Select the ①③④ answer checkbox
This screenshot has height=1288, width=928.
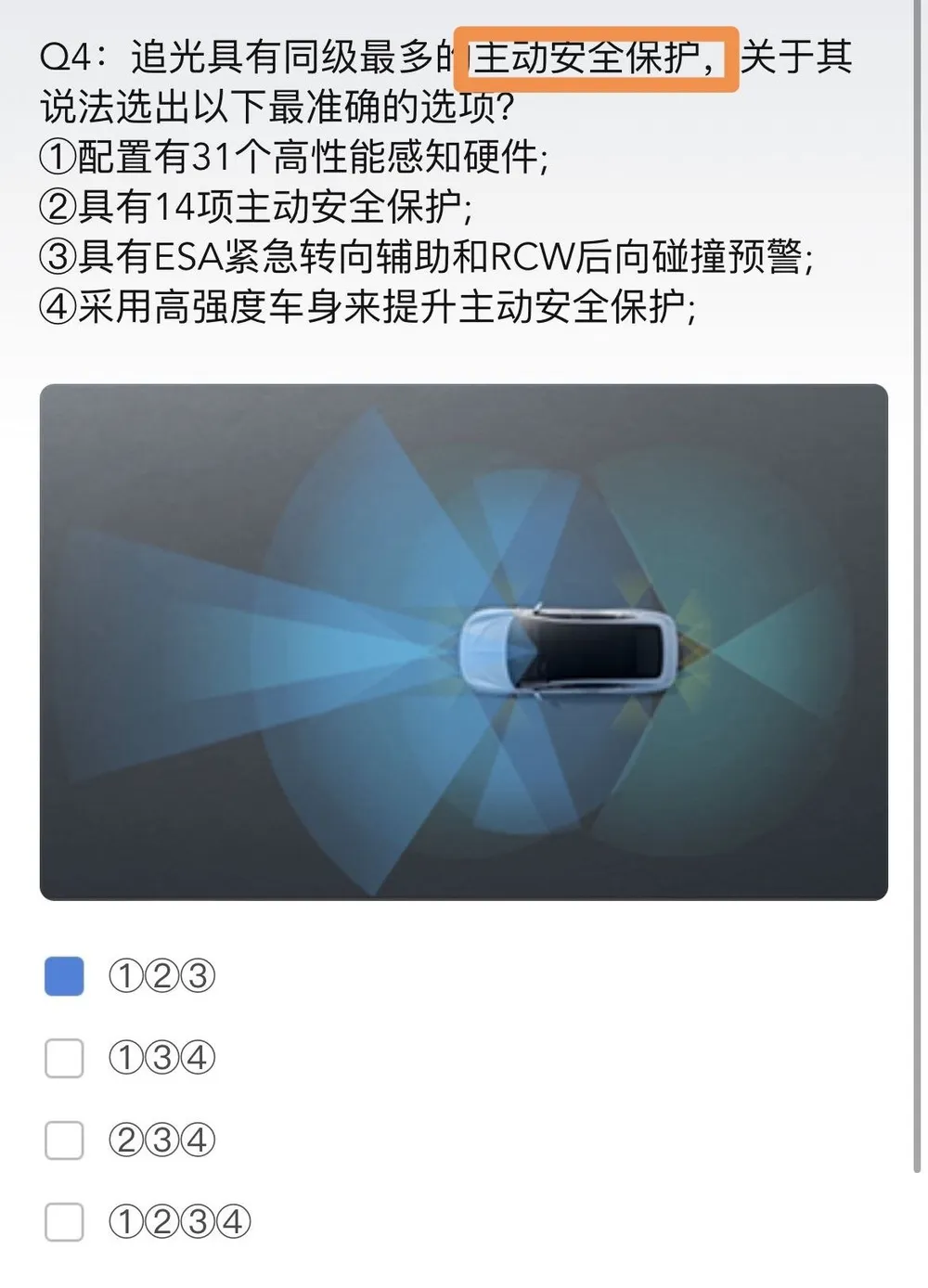(64, 1058)
